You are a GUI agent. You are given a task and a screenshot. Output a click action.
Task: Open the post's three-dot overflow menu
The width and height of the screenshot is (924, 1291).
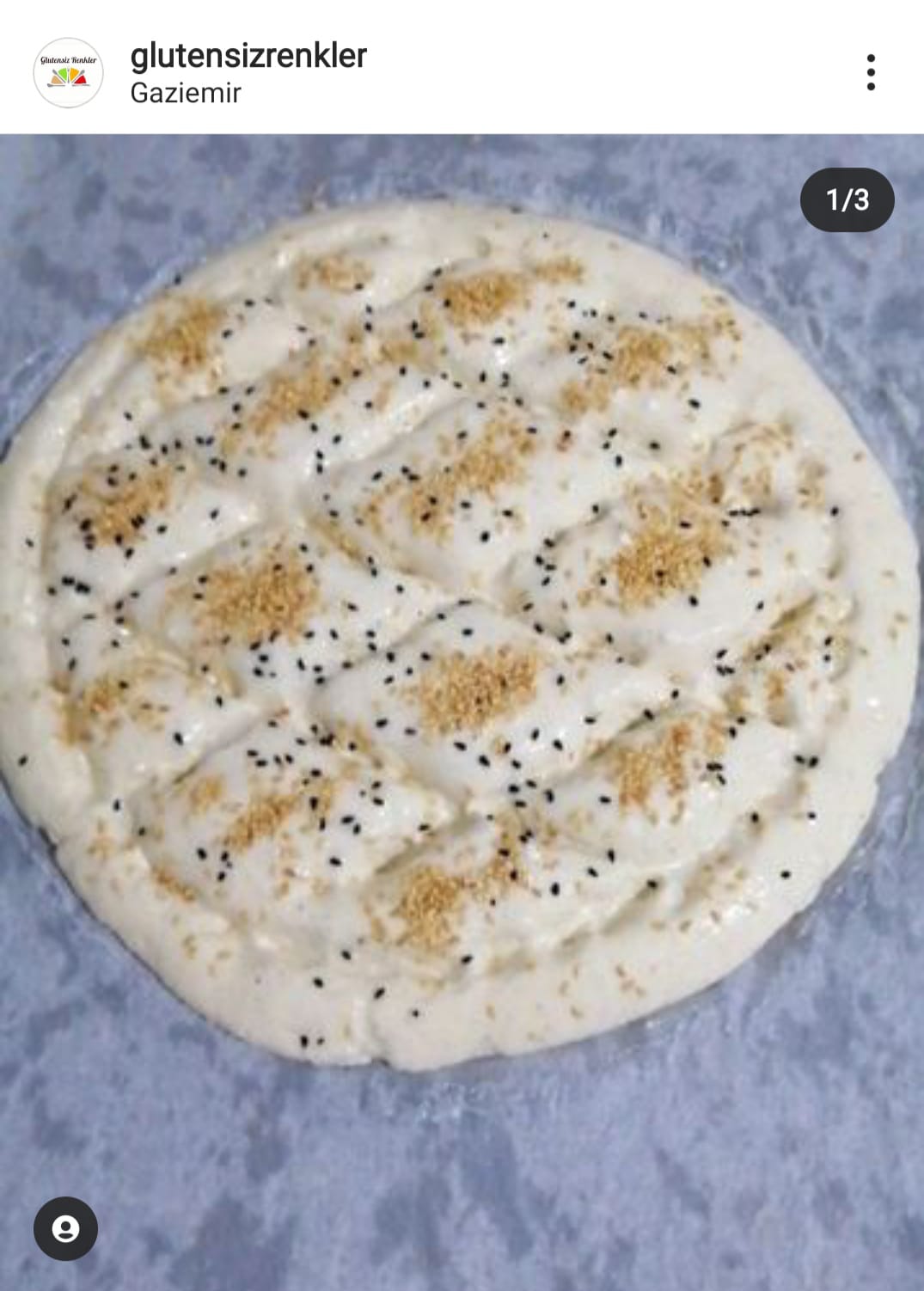(871, 72)
